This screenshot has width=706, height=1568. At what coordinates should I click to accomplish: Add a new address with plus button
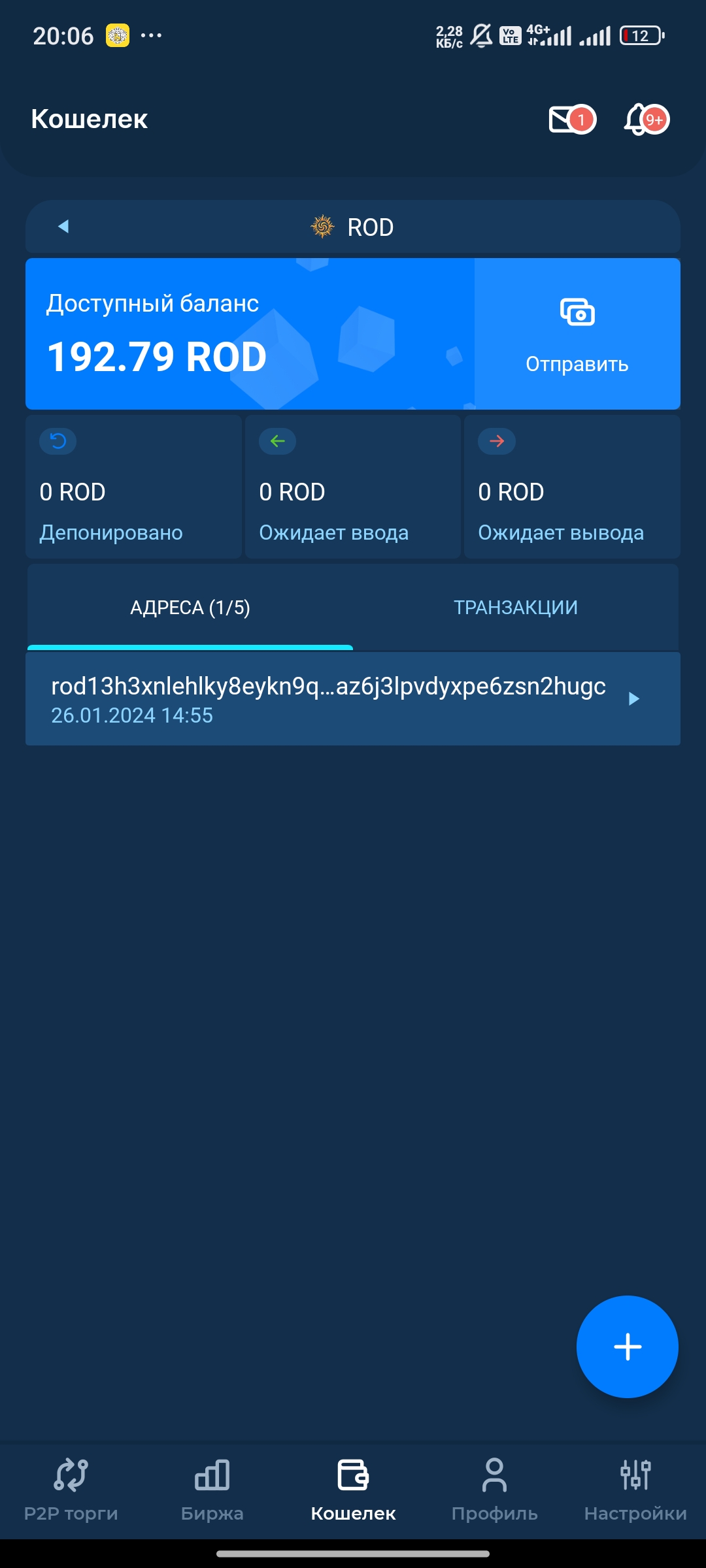click(x=627, y=1347)
